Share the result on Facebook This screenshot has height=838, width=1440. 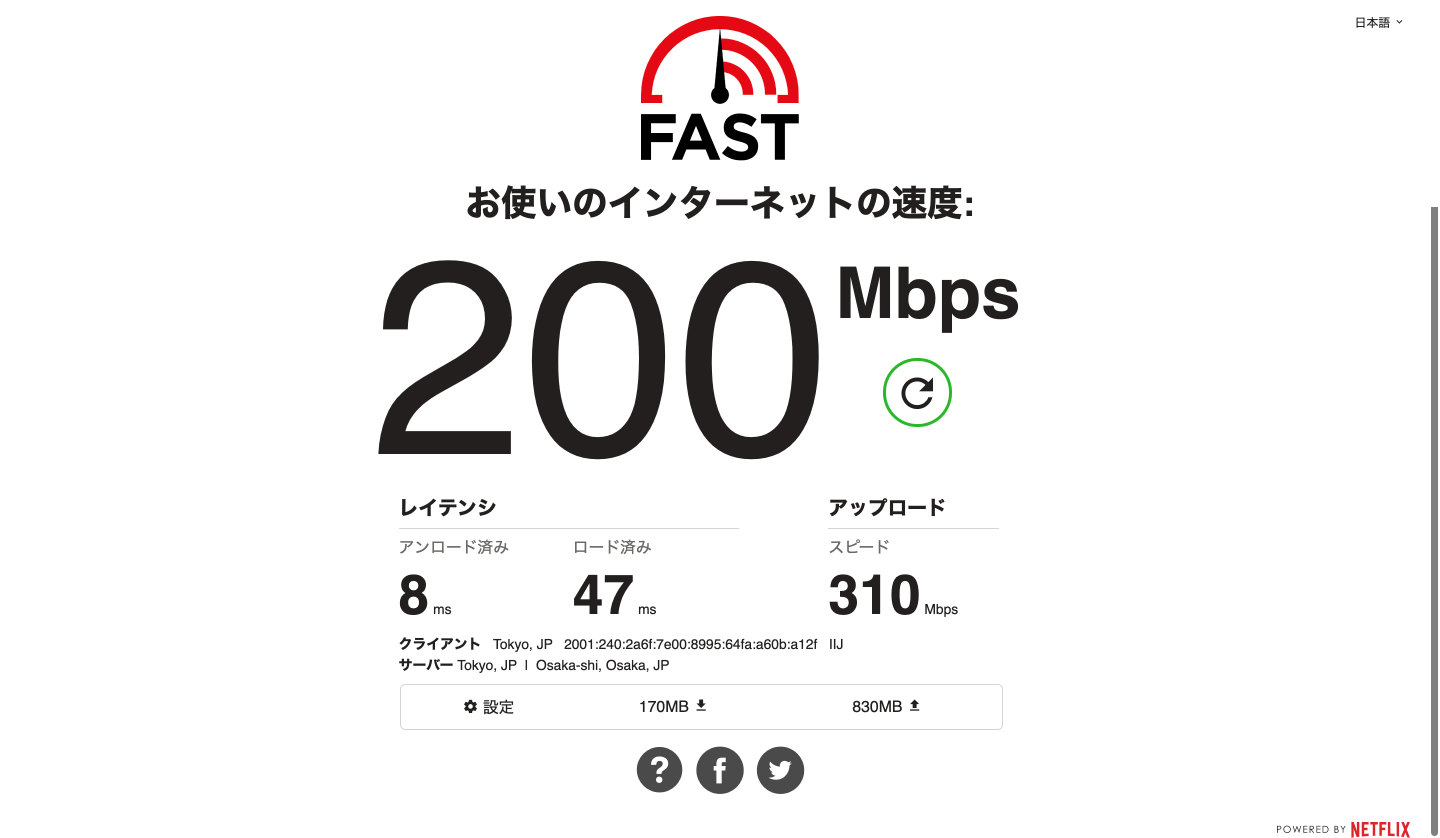pos(720,770)
